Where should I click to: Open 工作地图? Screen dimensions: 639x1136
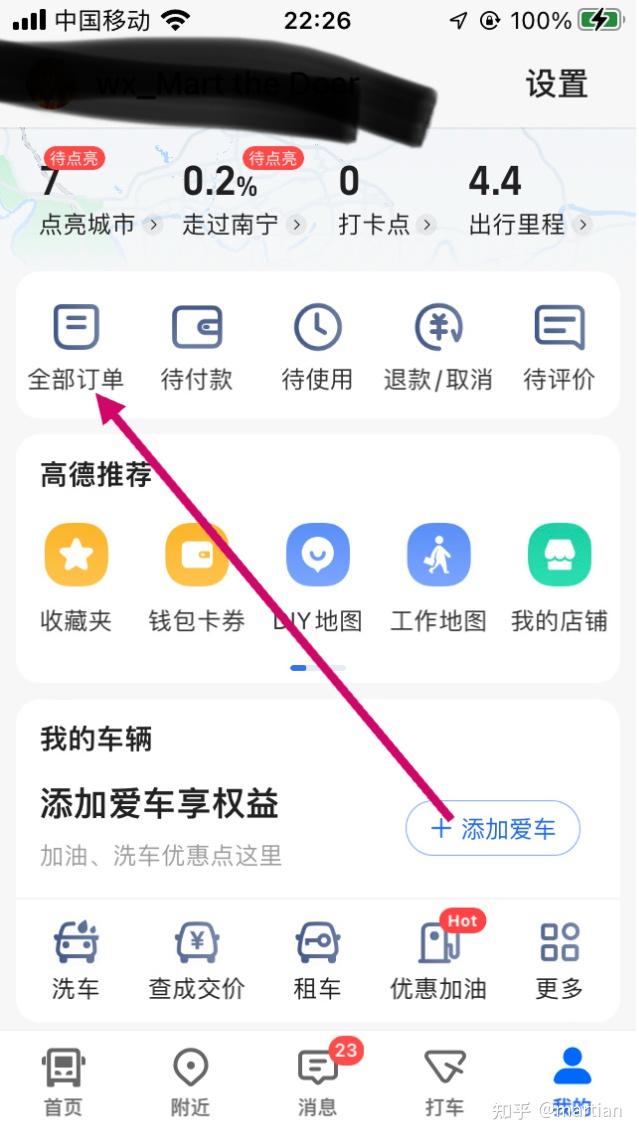438,575
